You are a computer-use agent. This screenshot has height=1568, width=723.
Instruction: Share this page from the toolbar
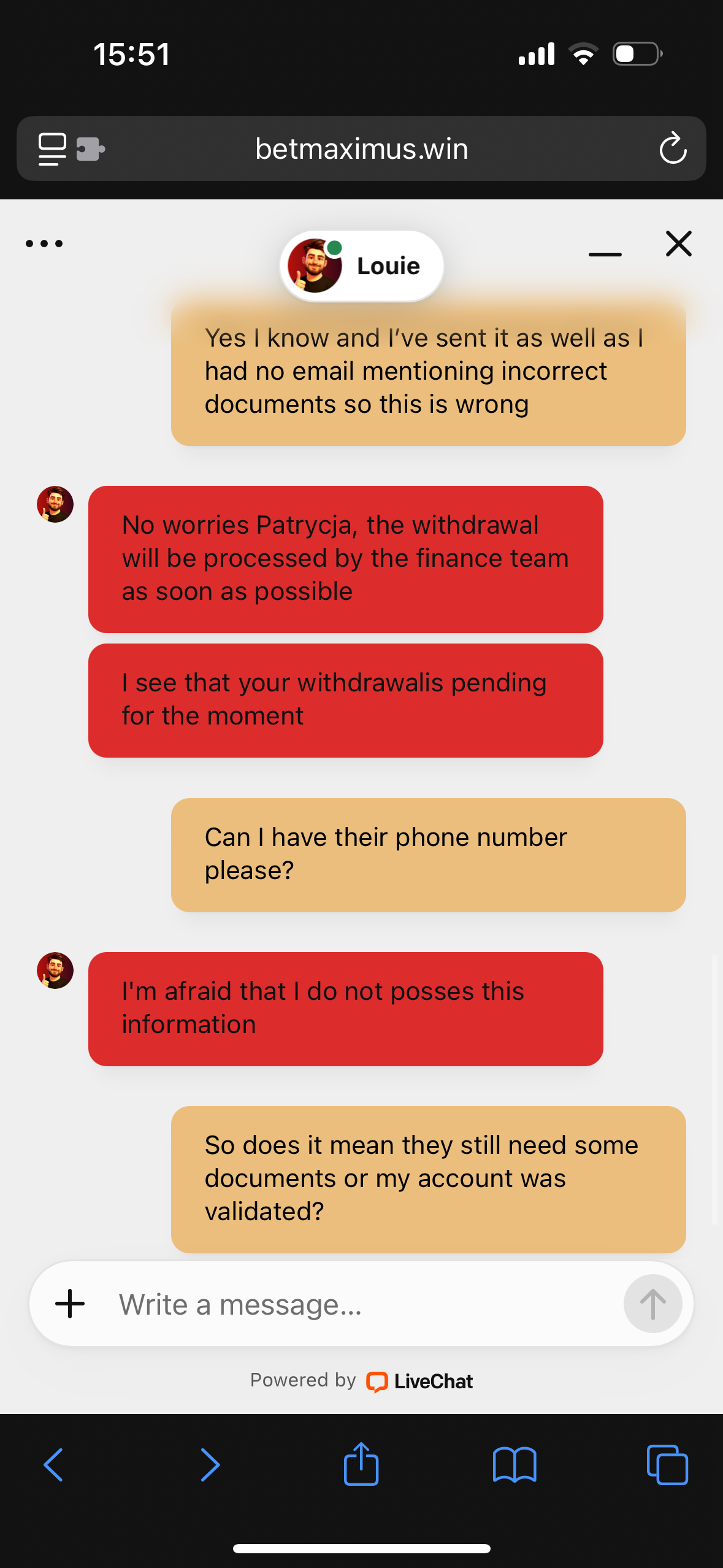361,1464
